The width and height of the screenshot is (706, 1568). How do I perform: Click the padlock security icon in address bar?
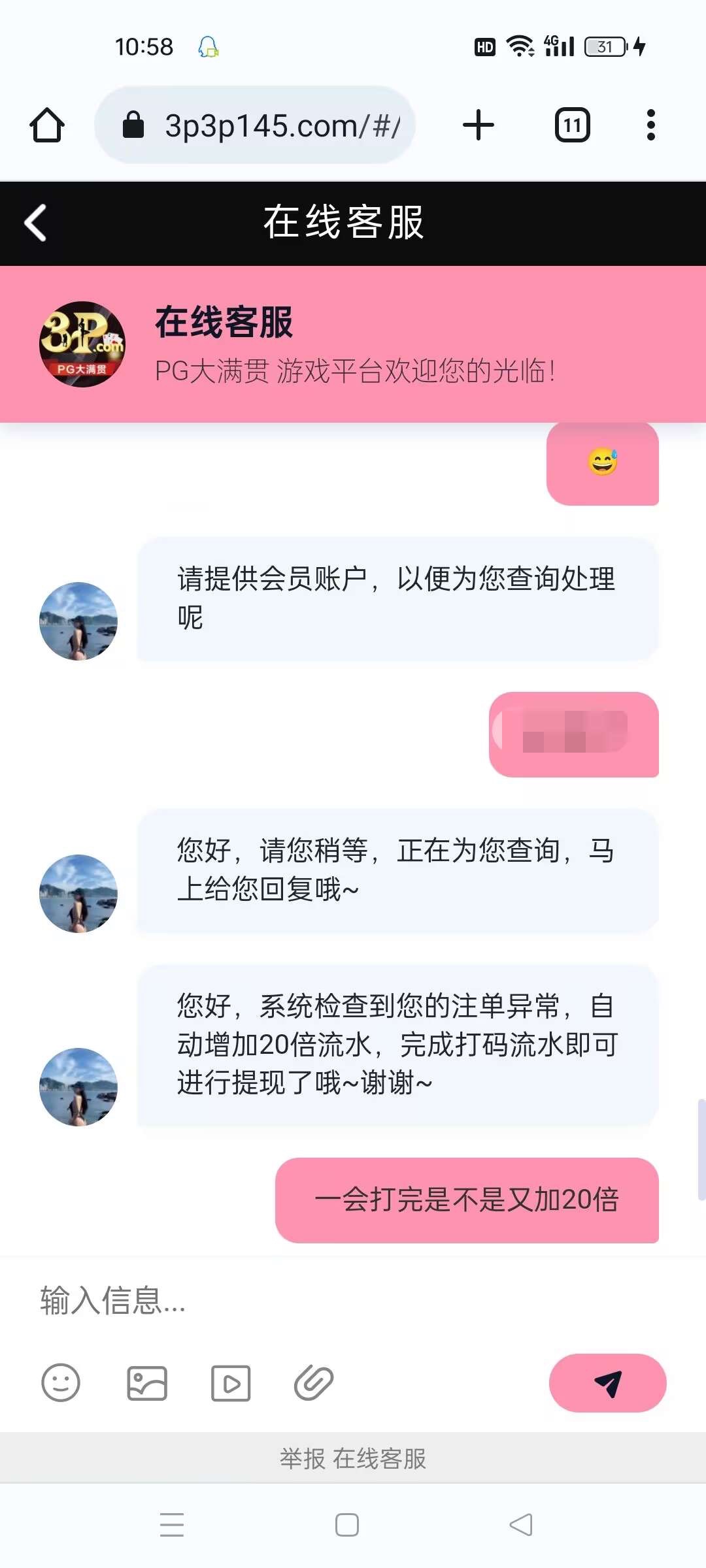coord(134,124)
